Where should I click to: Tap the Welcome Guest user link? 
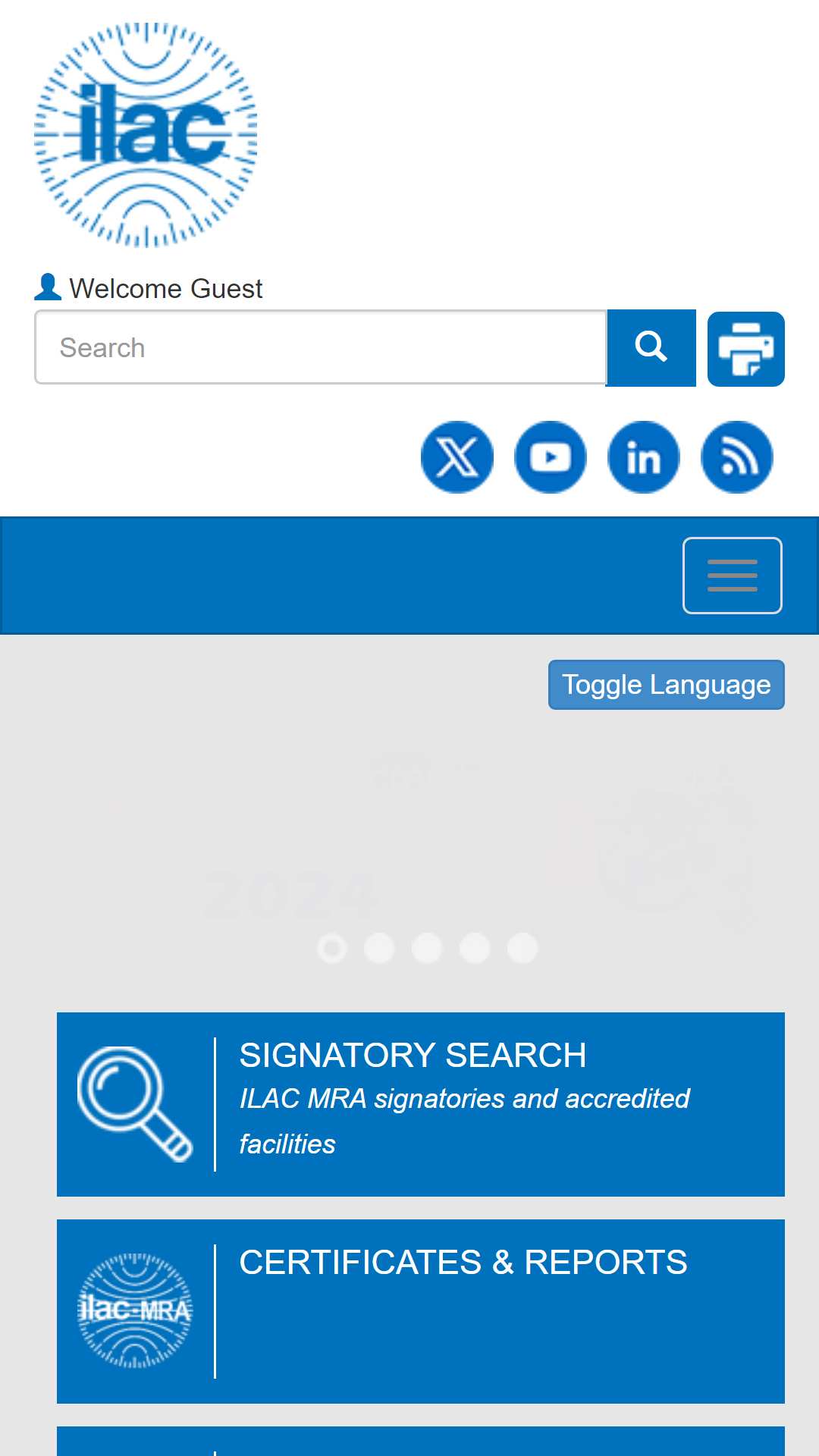pos(149,288)
